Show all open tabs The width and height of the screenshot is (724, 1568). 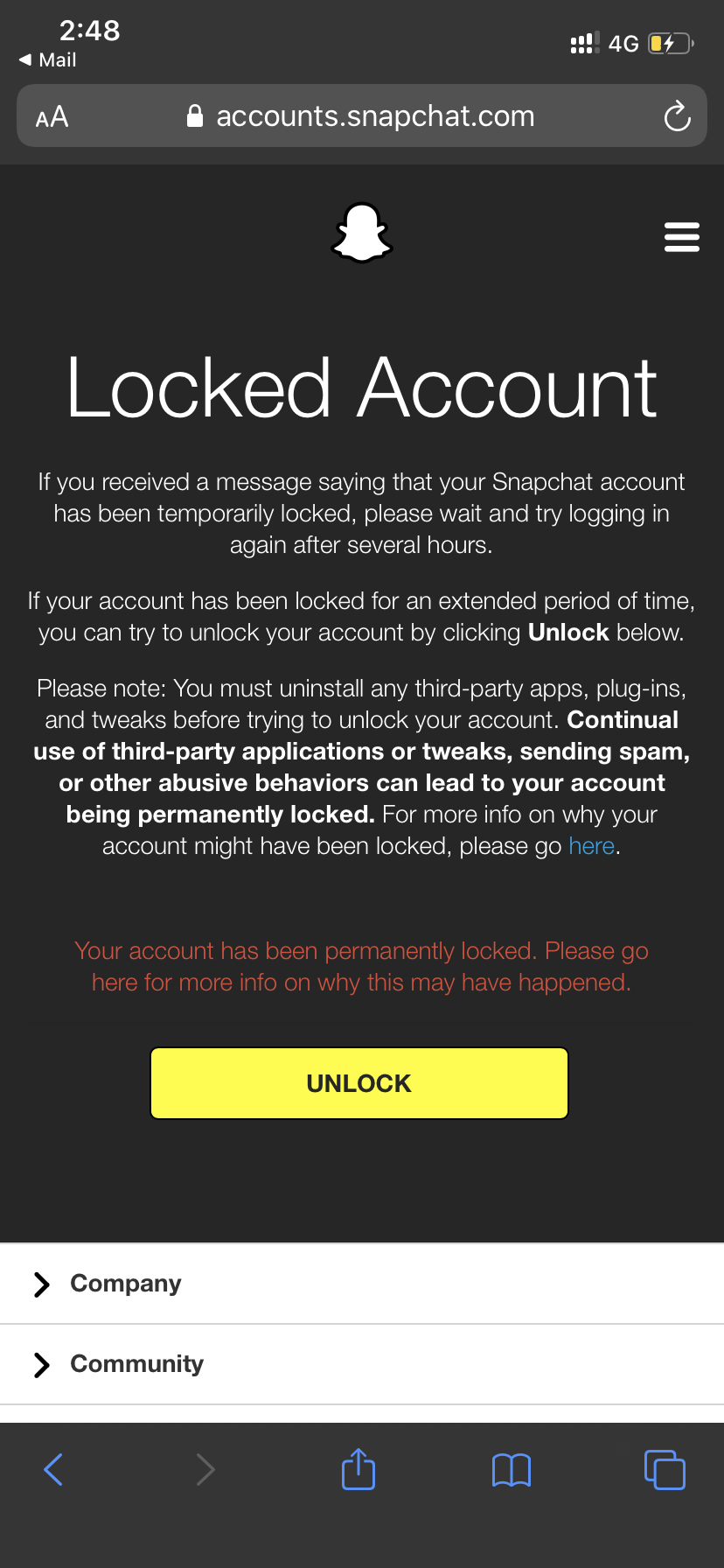click(x=665, y=1469)
